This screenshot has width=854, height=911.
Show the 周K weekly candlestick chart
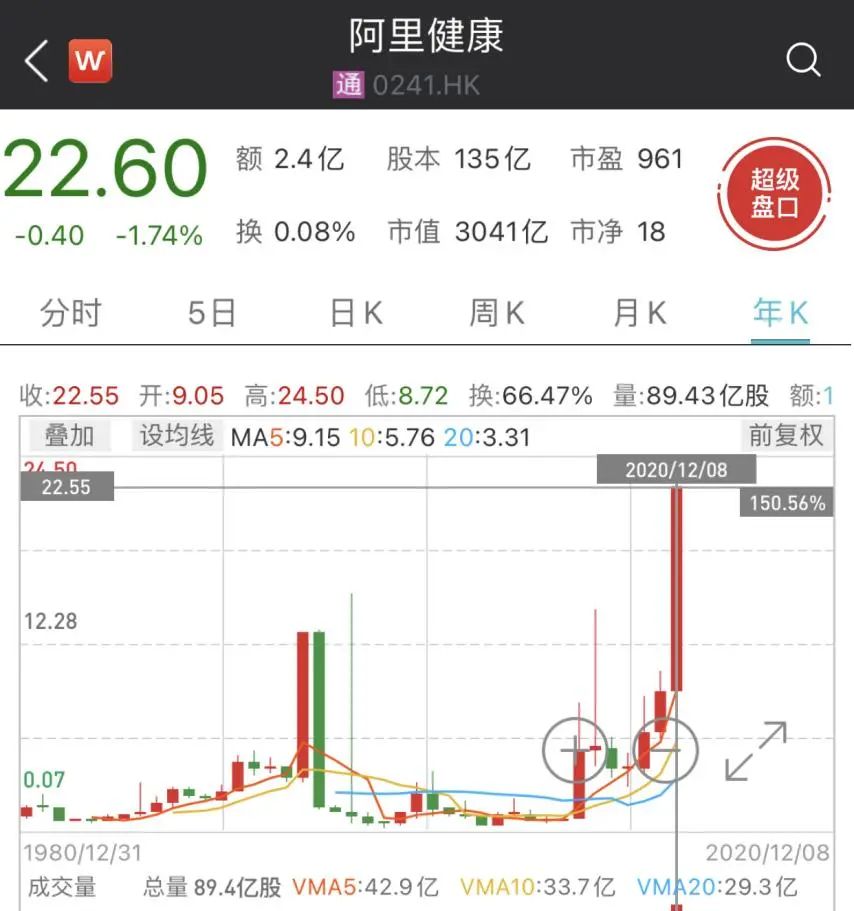pos(497,314)
